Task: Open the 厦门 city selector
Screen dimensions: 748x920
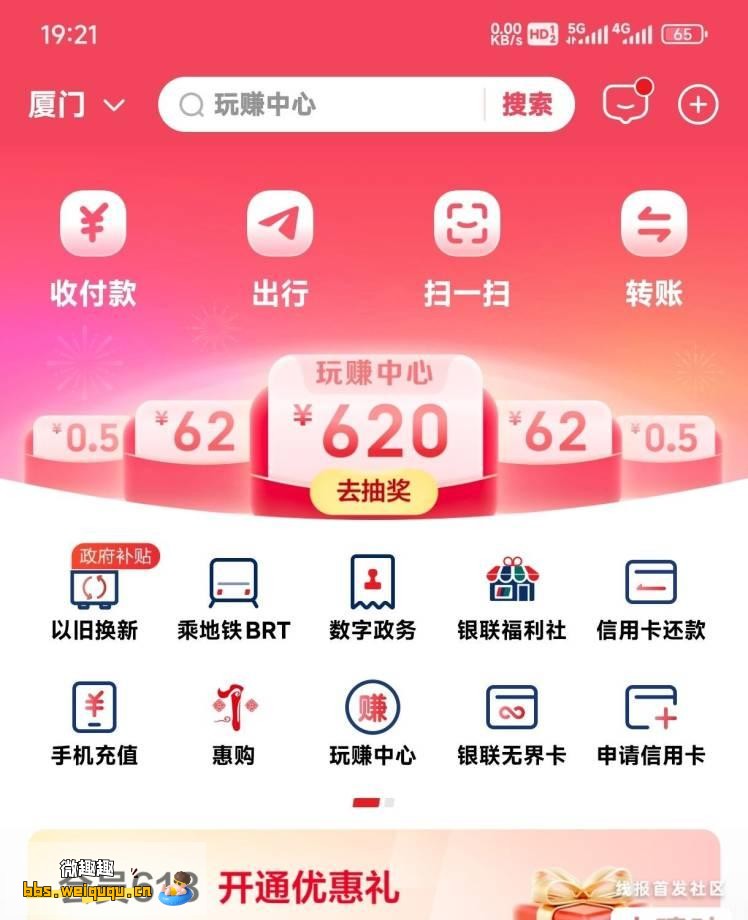Action: click(x=68, y=103)
